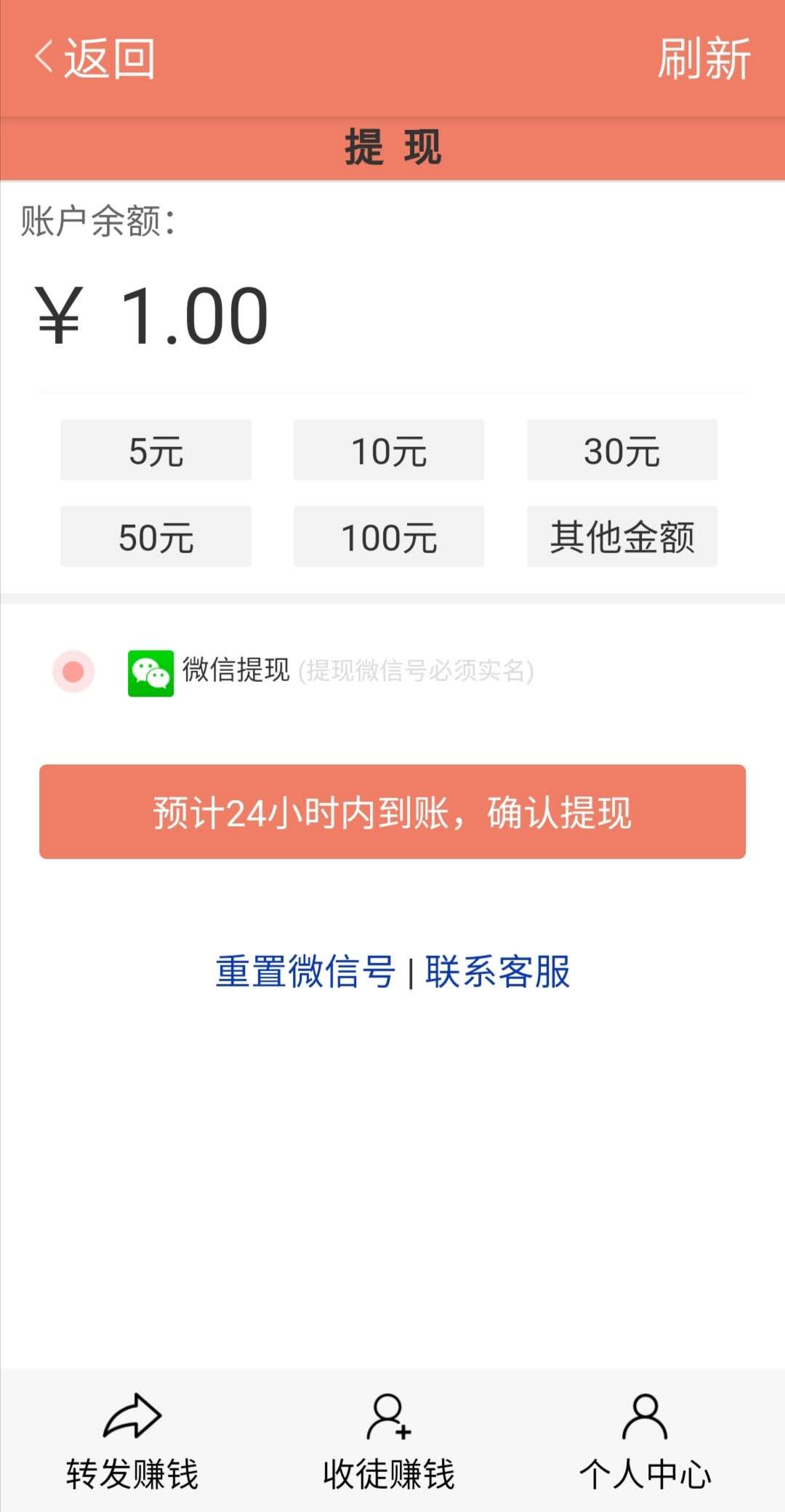Confirm withdrawal with 确认提现 button
The height and width of the screenshot is (1512, 785).
click(392, 812)
